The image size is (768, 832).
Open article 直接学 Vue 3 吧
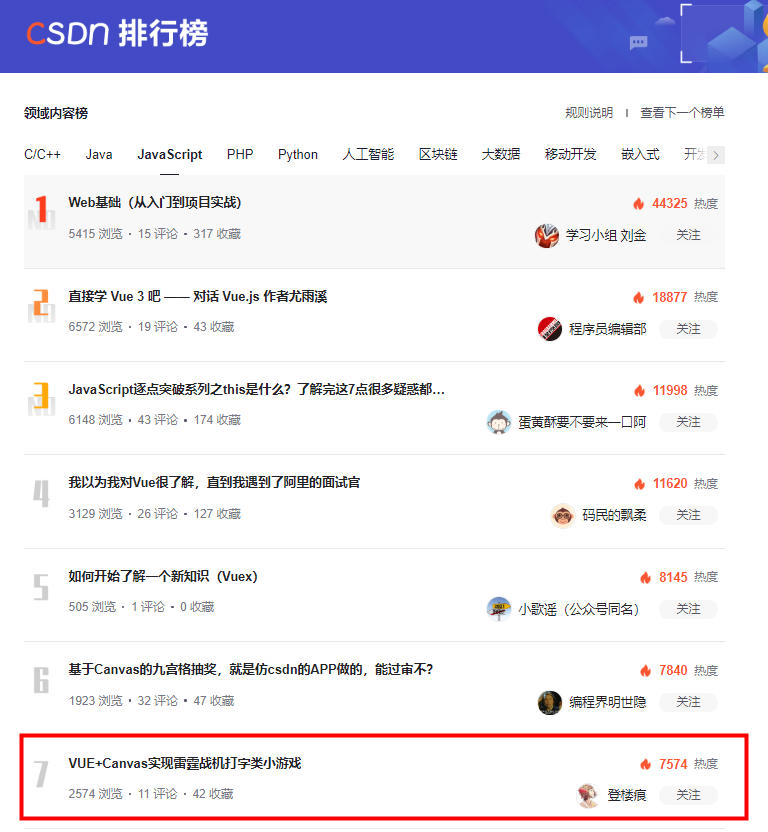198,297
